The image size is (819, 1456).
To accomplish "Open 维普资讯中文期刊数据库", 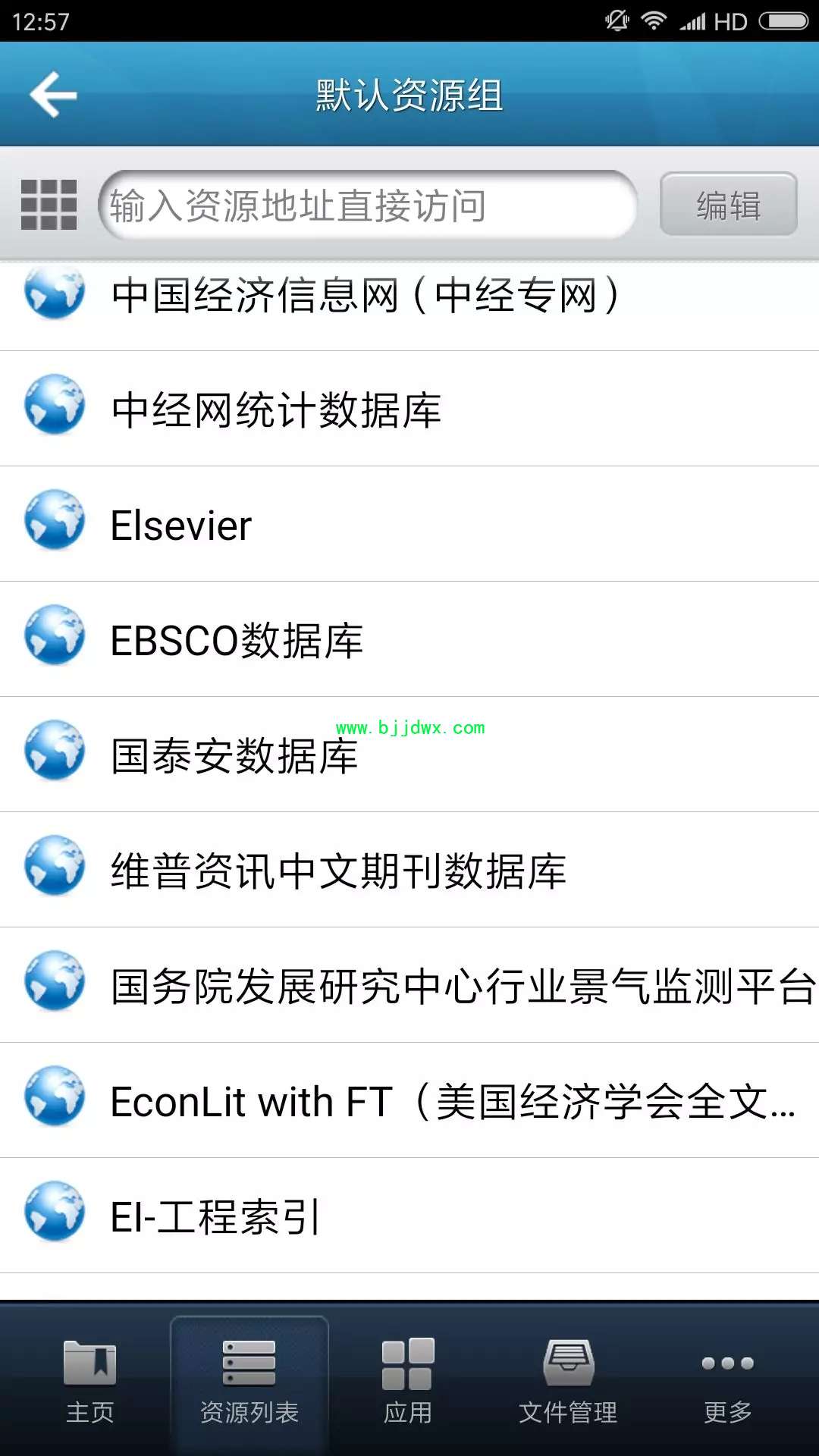I will [x=409, y=870].
